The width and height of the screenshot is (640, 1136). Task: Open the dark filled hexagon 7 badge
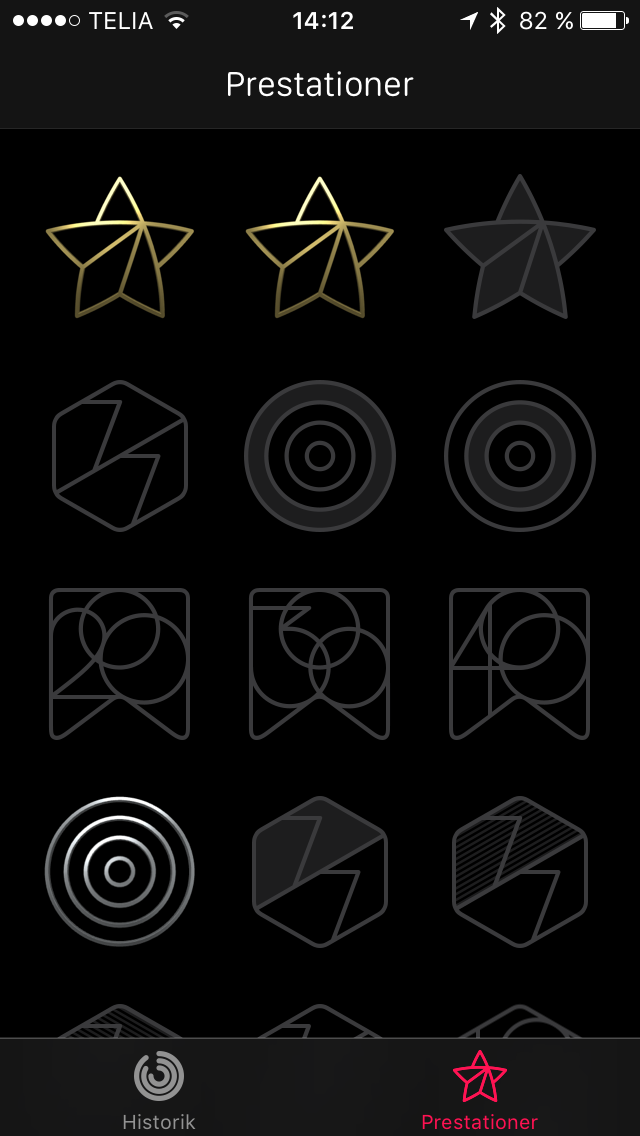pos(320,872)
